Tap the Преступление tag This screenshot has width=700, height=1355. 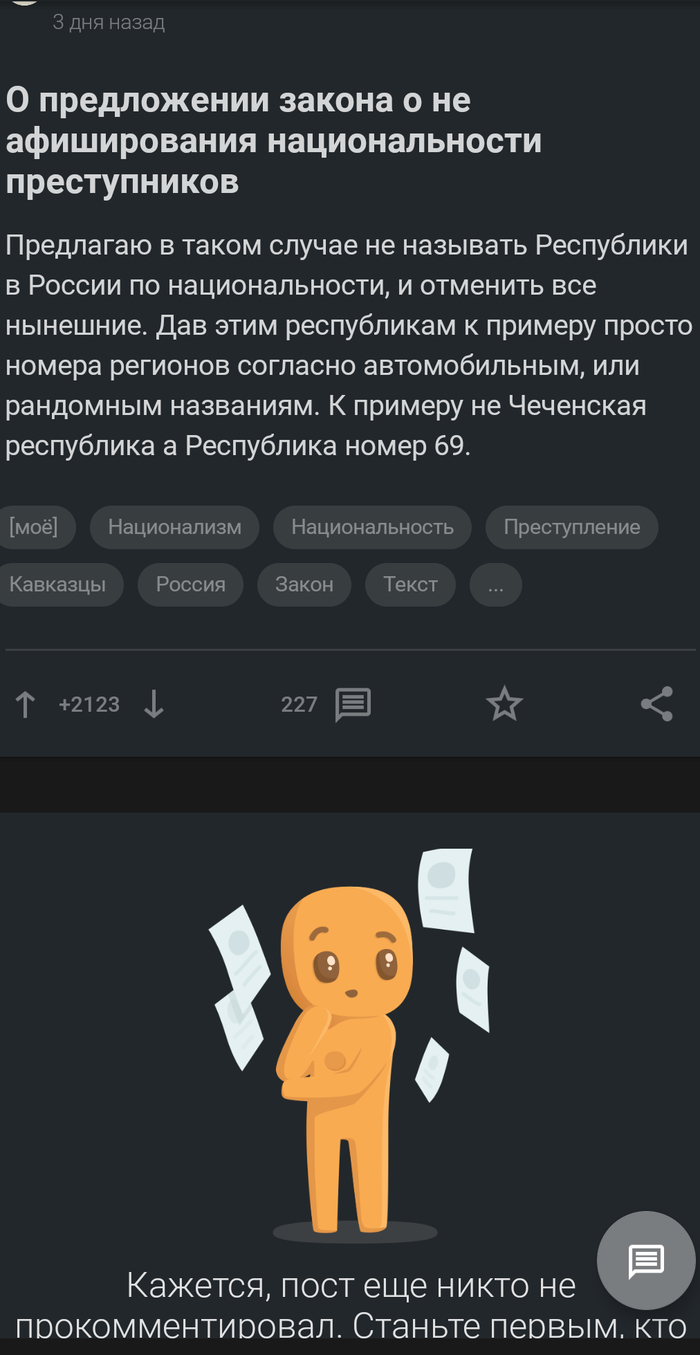[x=571, y=527]
